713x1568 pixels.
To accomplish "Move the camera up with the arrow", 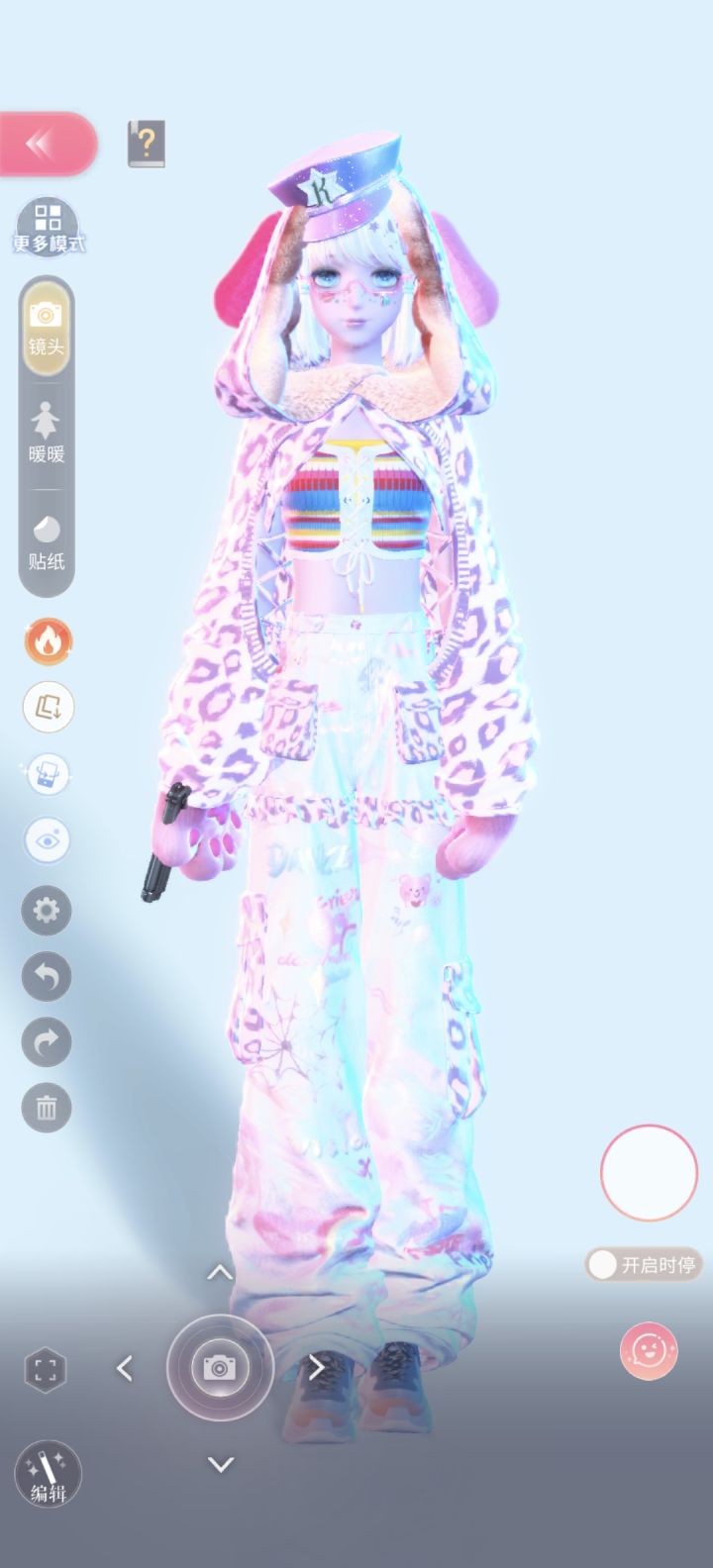I will (x=220, y=1272).
